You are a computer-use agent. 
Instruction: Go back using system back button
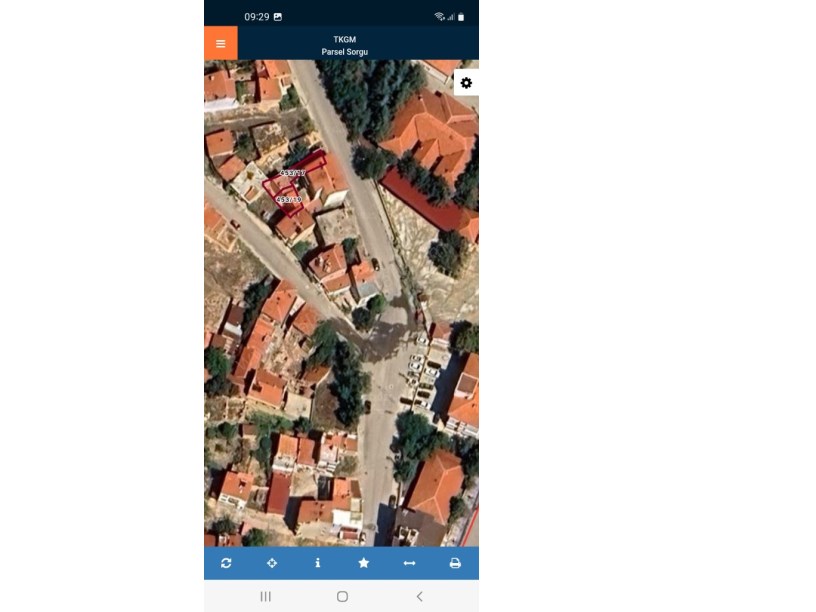tap(419, 596)
